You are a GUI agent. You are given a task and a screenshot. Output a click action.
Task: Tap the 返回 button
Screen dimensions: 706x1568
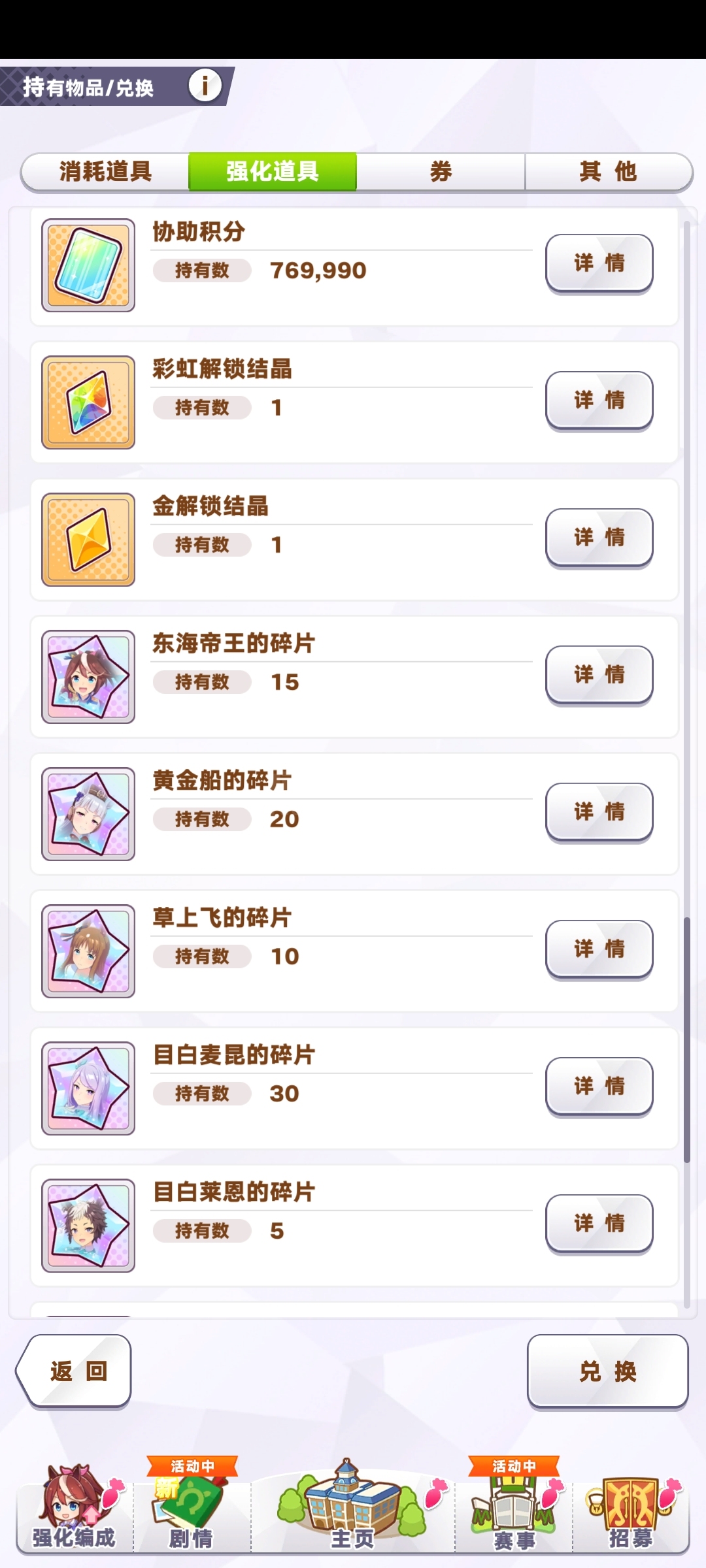(x=76, y=1371)
